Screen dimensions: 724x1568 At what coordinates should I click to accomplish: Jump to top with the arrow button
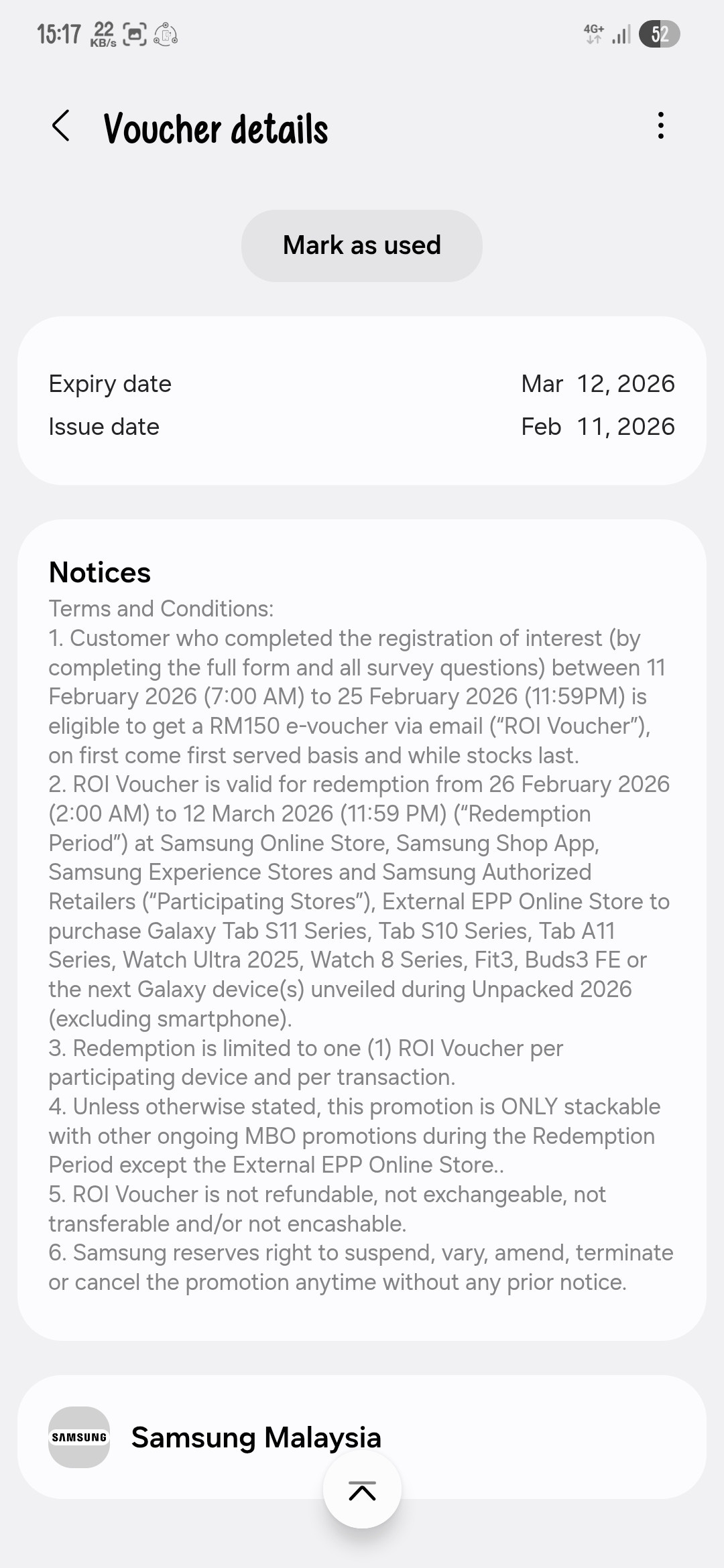click(x=362, y=1489)
